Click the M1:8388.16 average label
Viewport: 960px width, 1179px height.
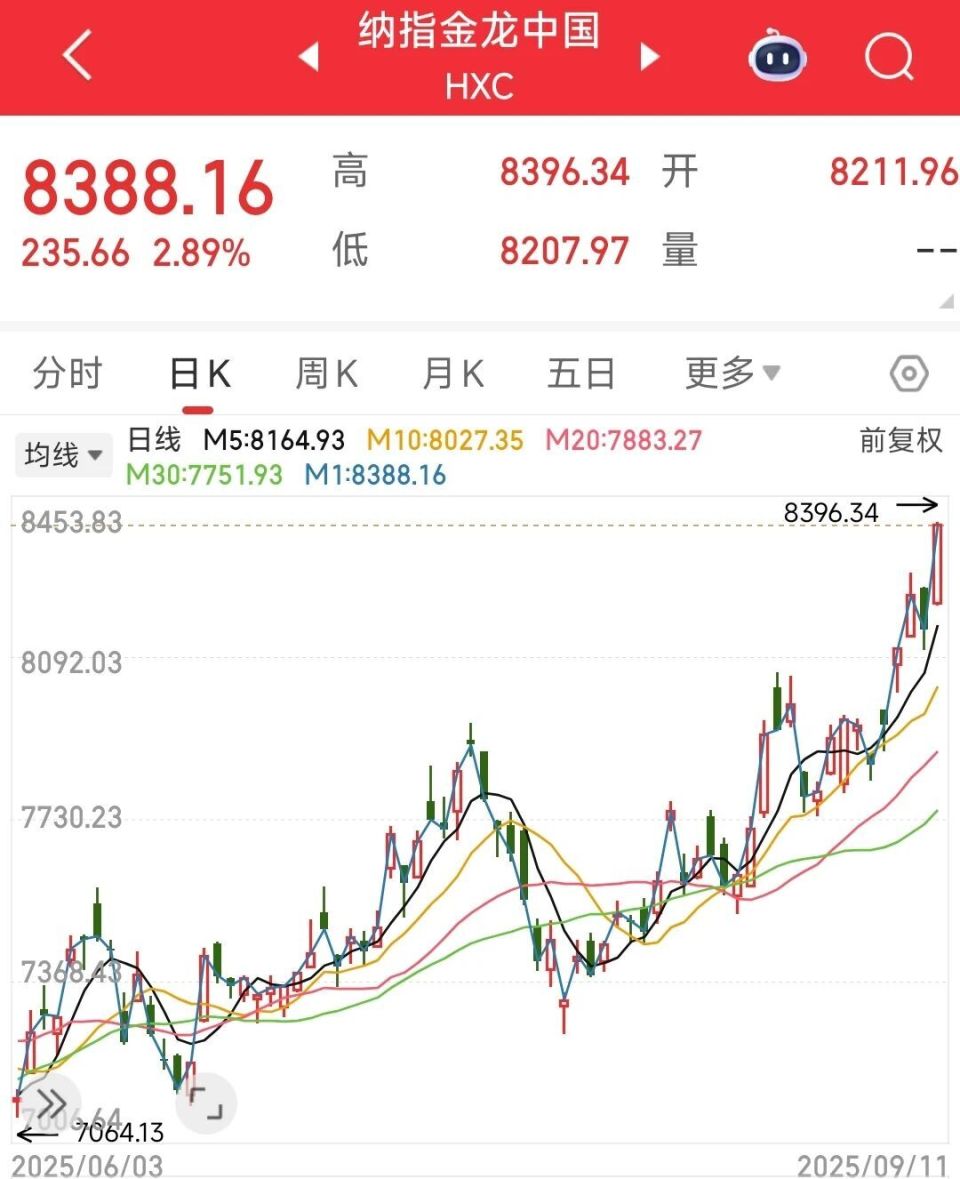pyautogui.click(x=375, y=476)
